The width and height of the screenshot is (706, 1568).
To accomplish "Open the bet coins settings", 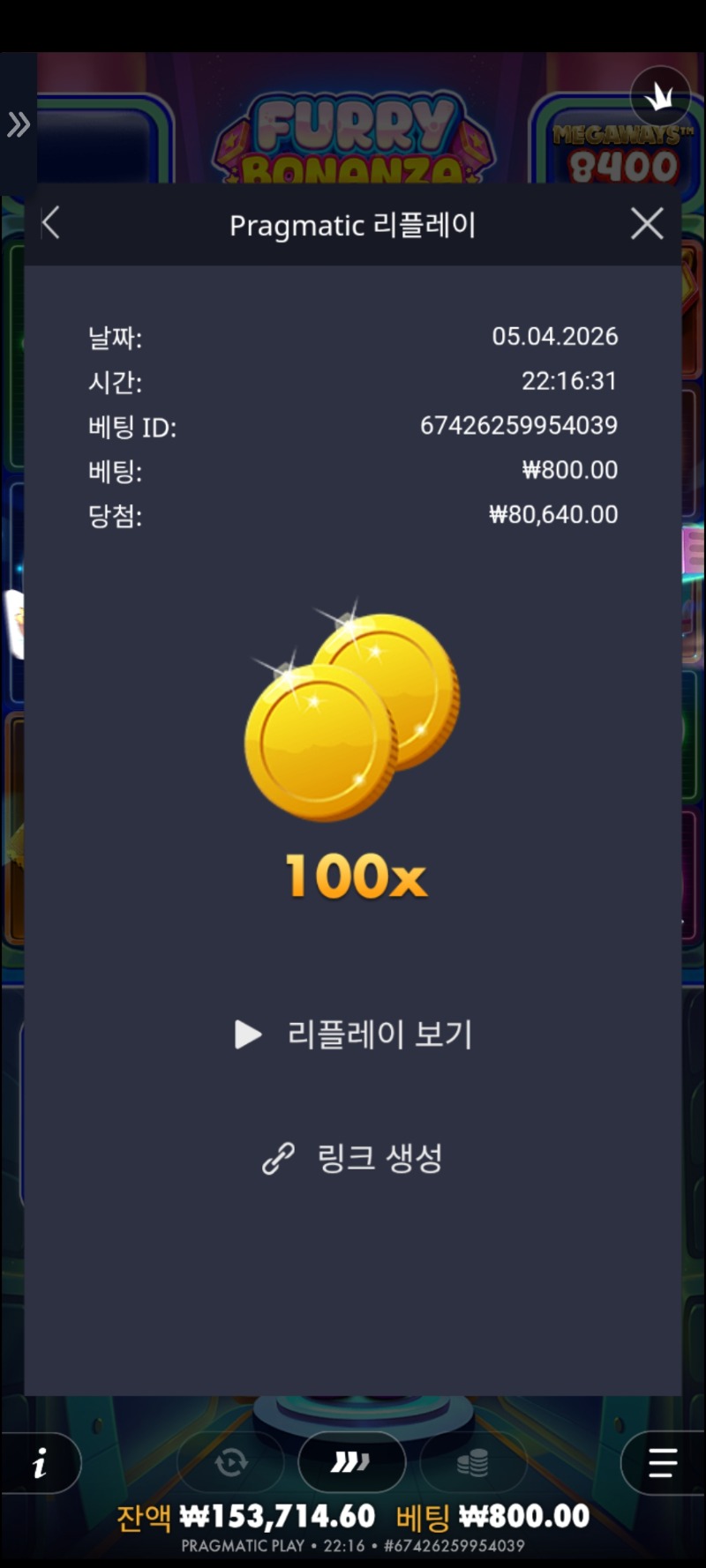I will click(473, 1463).
